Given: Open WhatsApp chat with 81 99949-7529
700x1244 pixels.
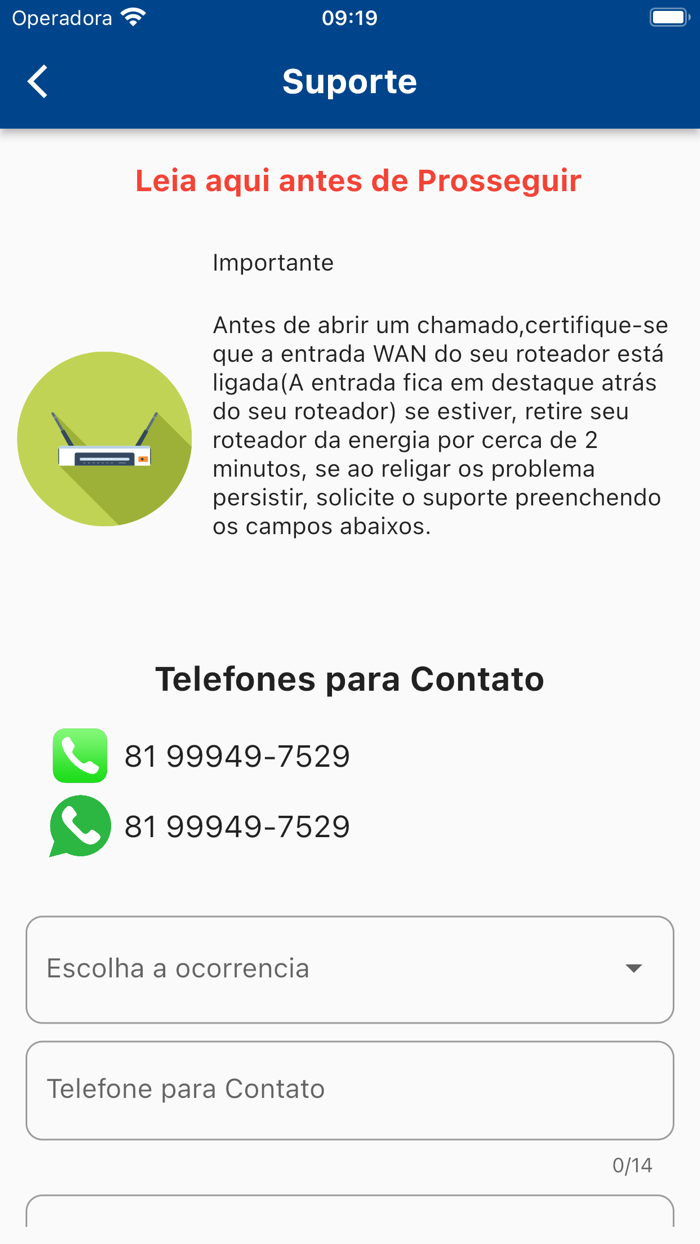Looking at the screenshot, I should [x=80, y=826].
